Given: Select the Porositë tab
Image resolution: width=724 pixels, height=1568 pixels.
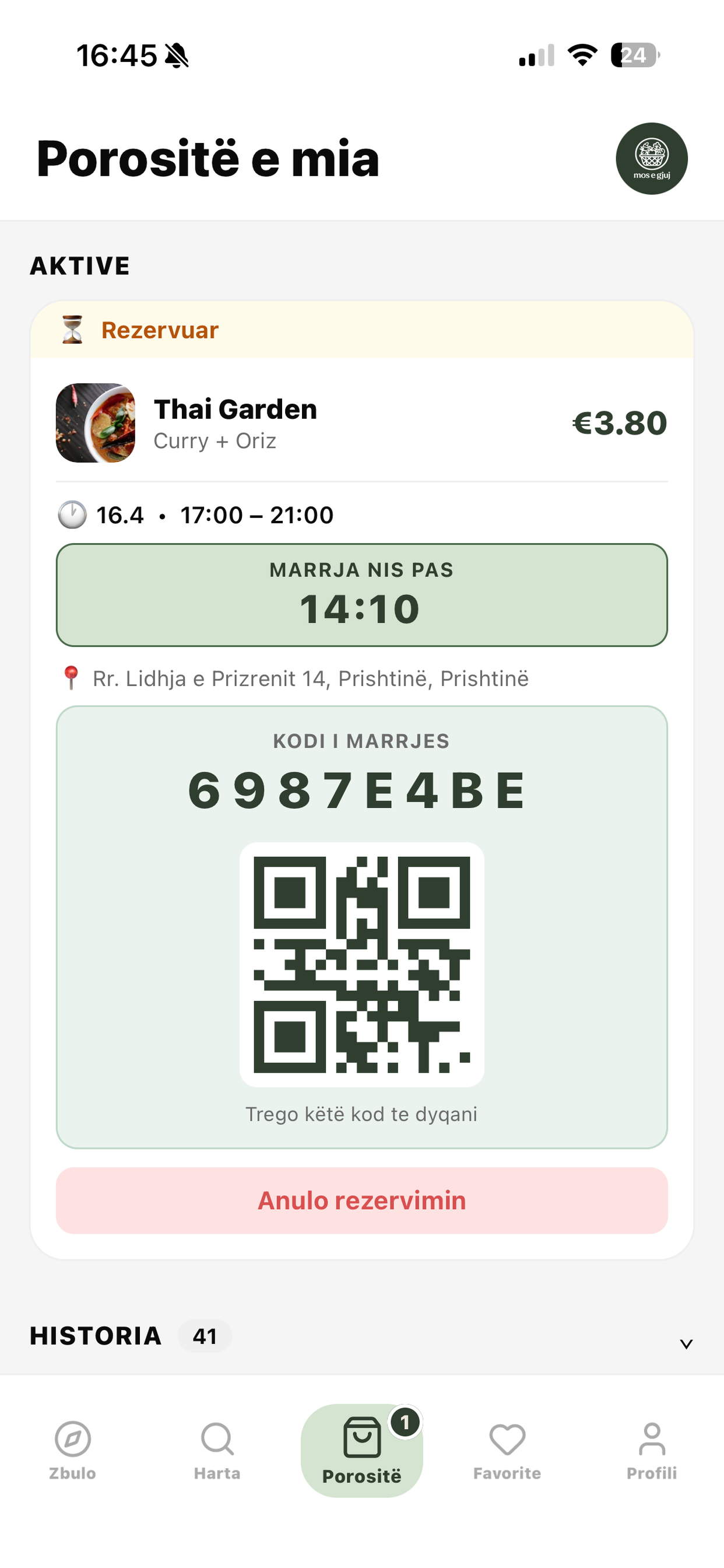Looking at the screenshot, I should click(x=361, y=1451).
